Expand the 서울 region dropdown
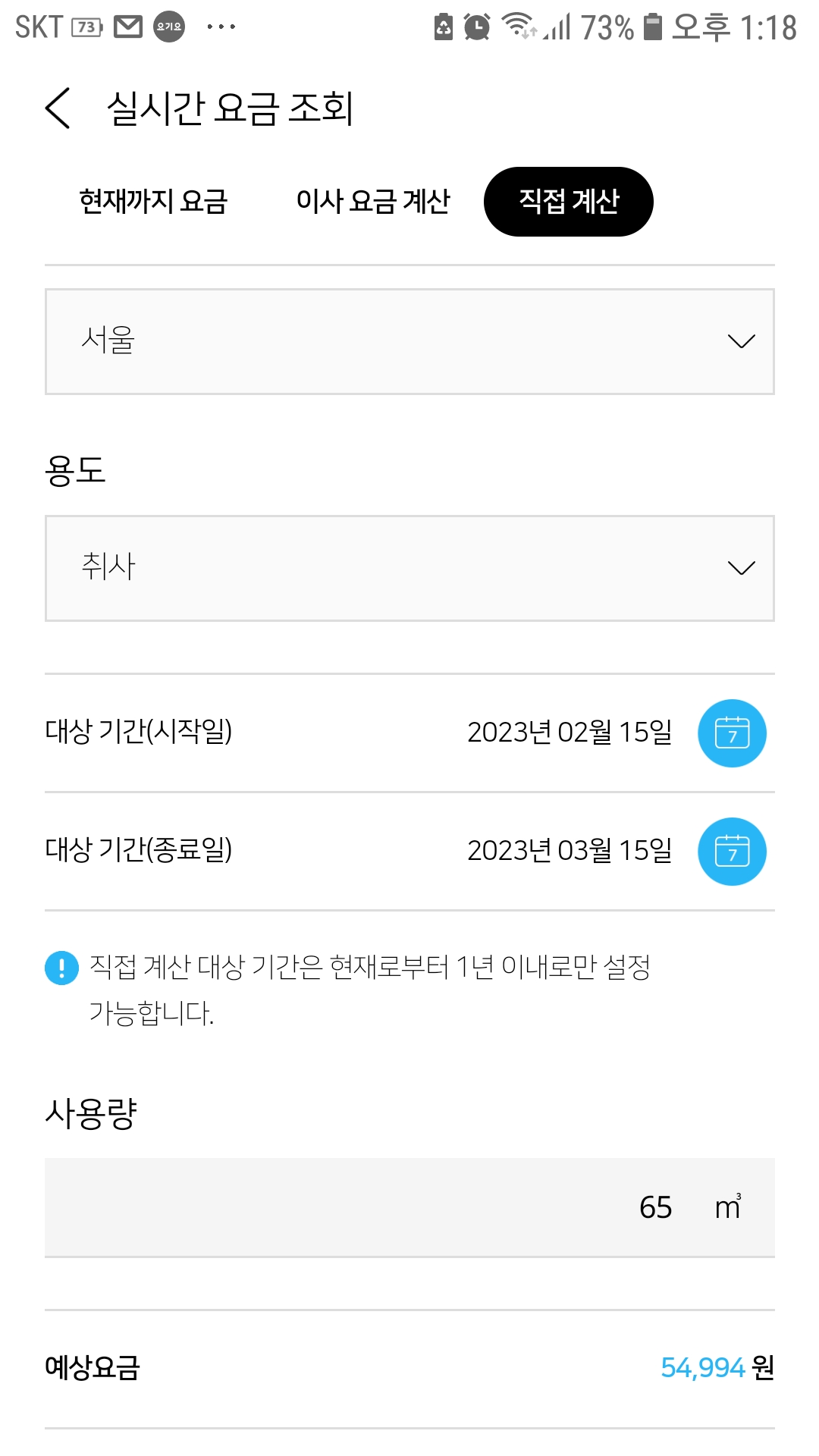819x1456 pixels. point(409,341)
